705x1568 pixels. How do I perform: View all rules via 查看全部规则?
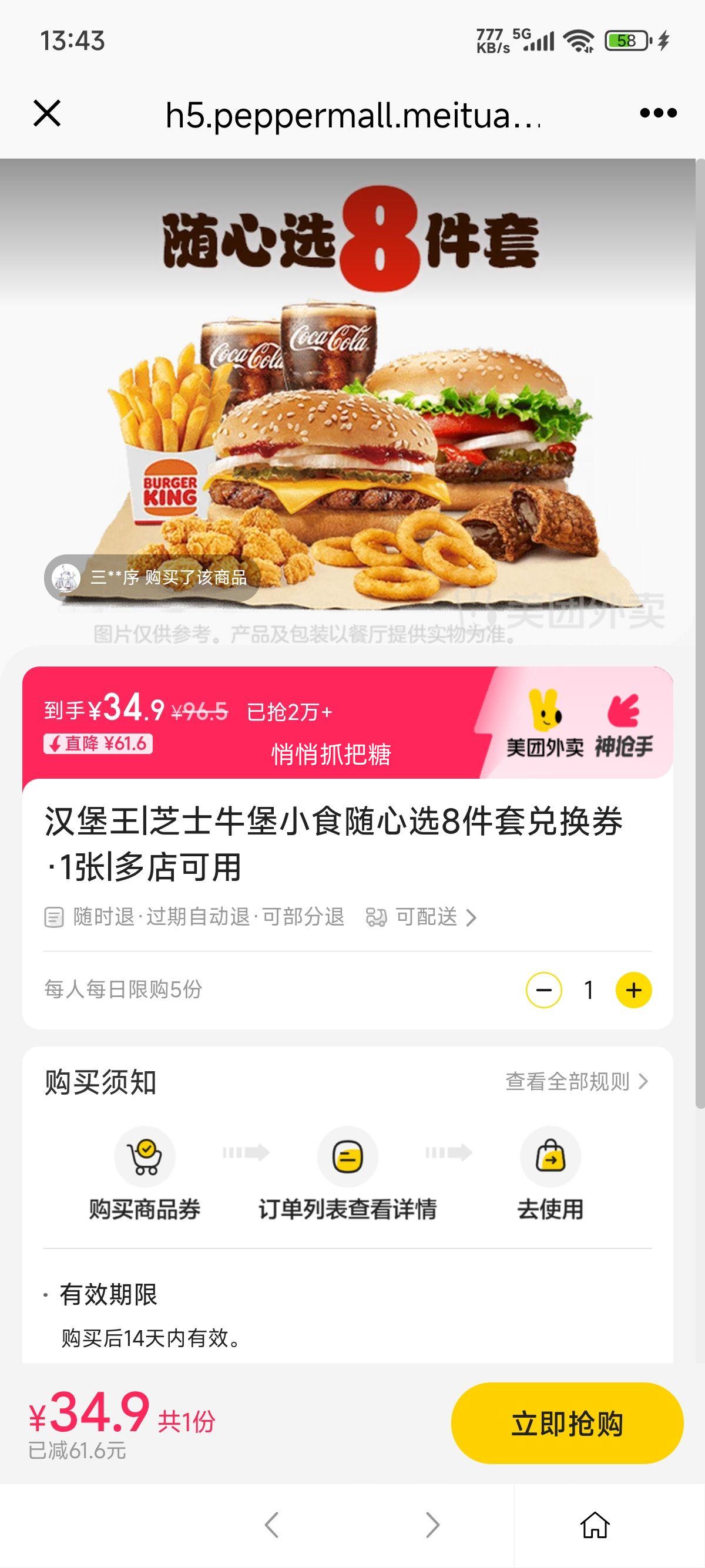576,1082
